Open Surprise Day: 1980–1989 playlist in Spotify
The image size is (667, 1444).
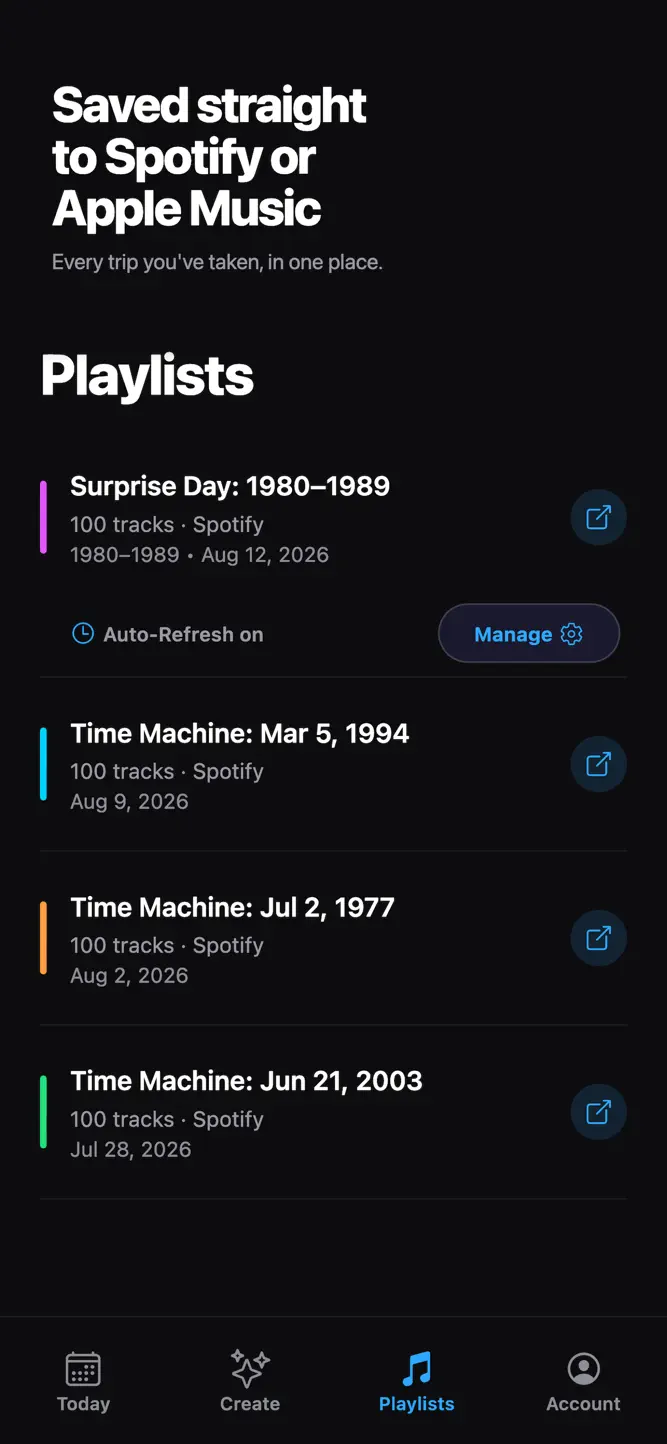pos(598,518)
